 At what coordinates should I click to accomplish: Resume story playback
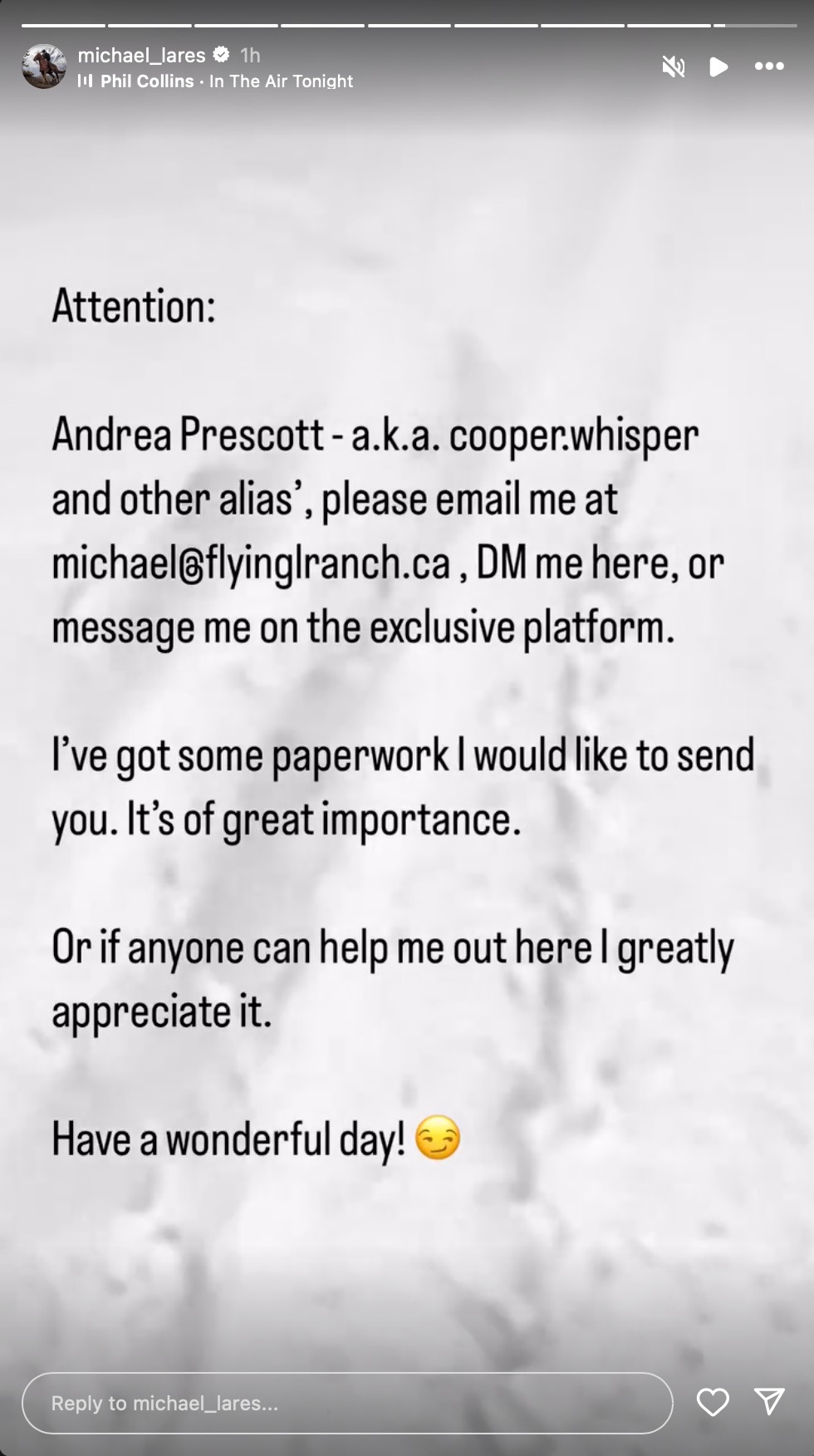click(718, 66)
